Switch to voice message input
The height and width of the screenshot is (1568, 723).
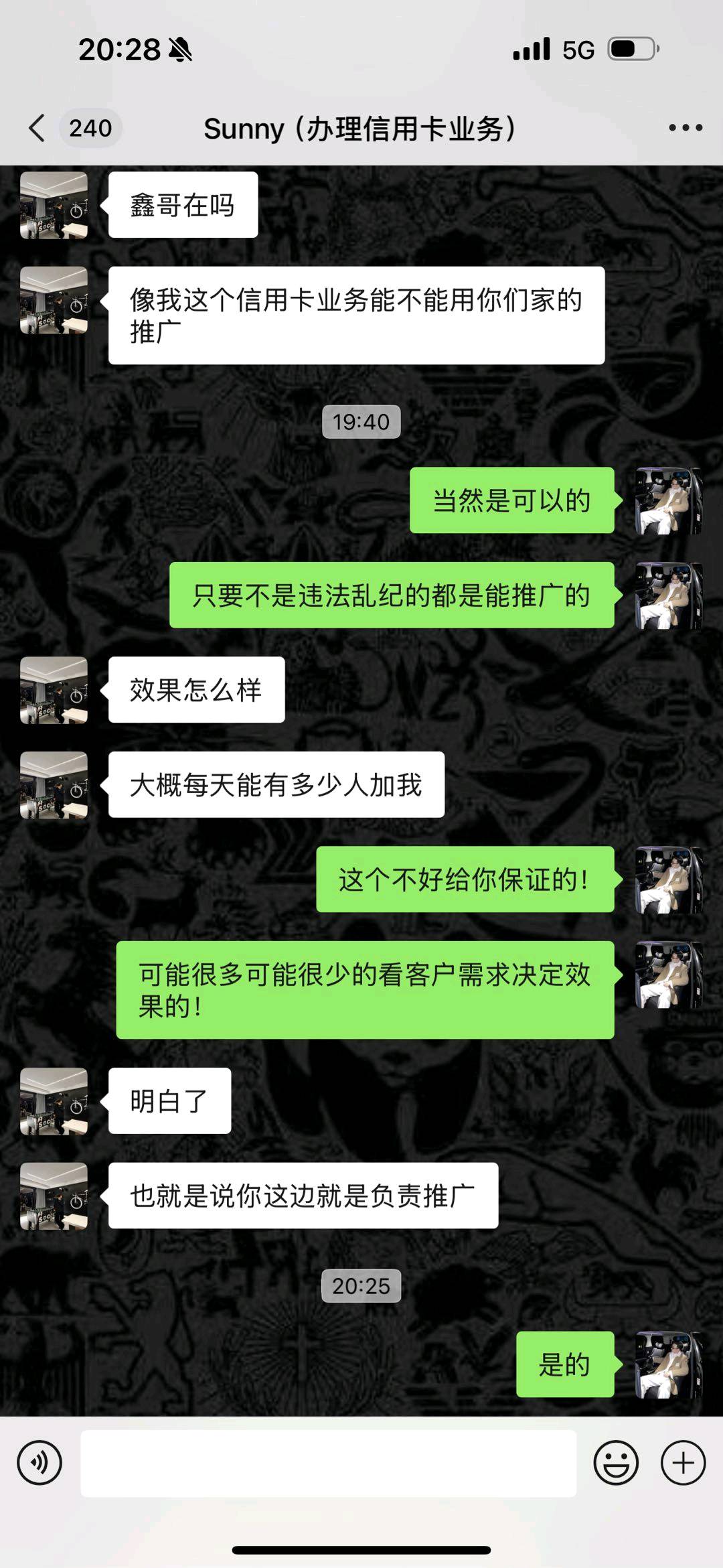(39, 1463)
